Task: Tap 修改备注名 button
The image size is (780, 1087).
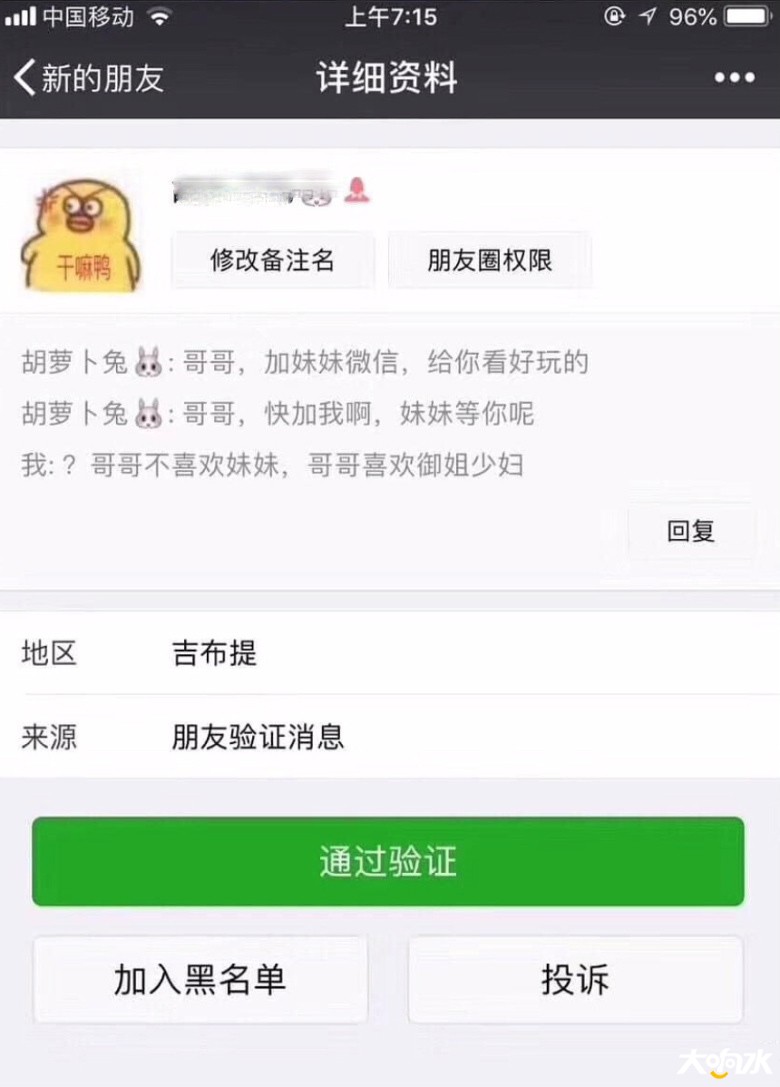Action: 272,261
